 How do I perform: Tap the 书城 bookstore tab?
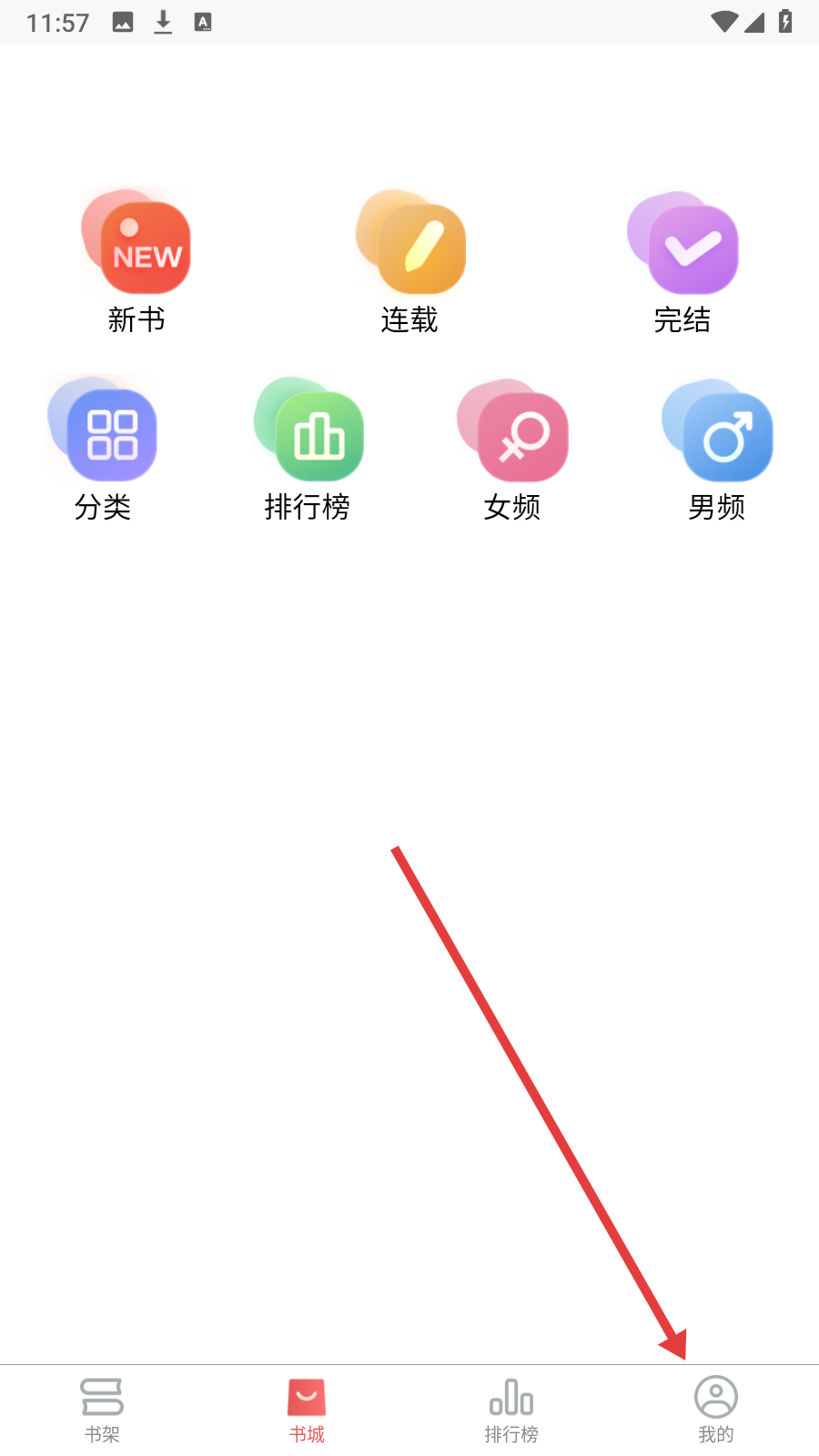click(307, 1410)
